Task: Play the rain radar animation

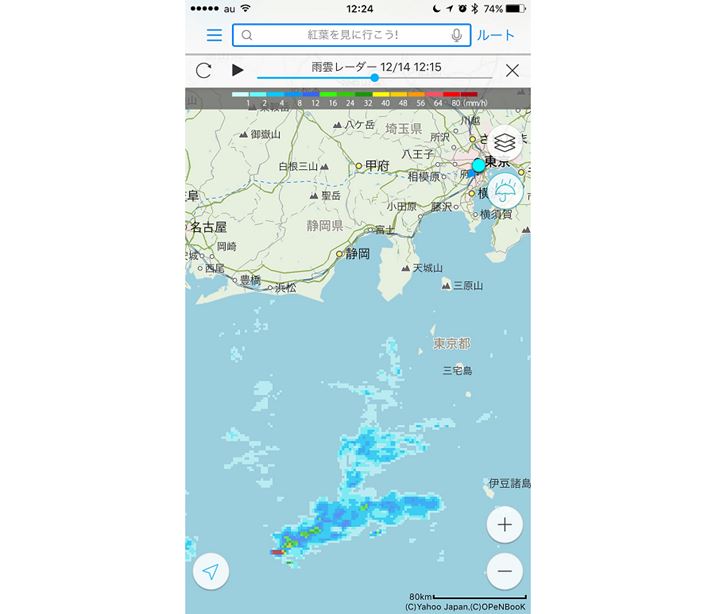Action: click(237, 70)
